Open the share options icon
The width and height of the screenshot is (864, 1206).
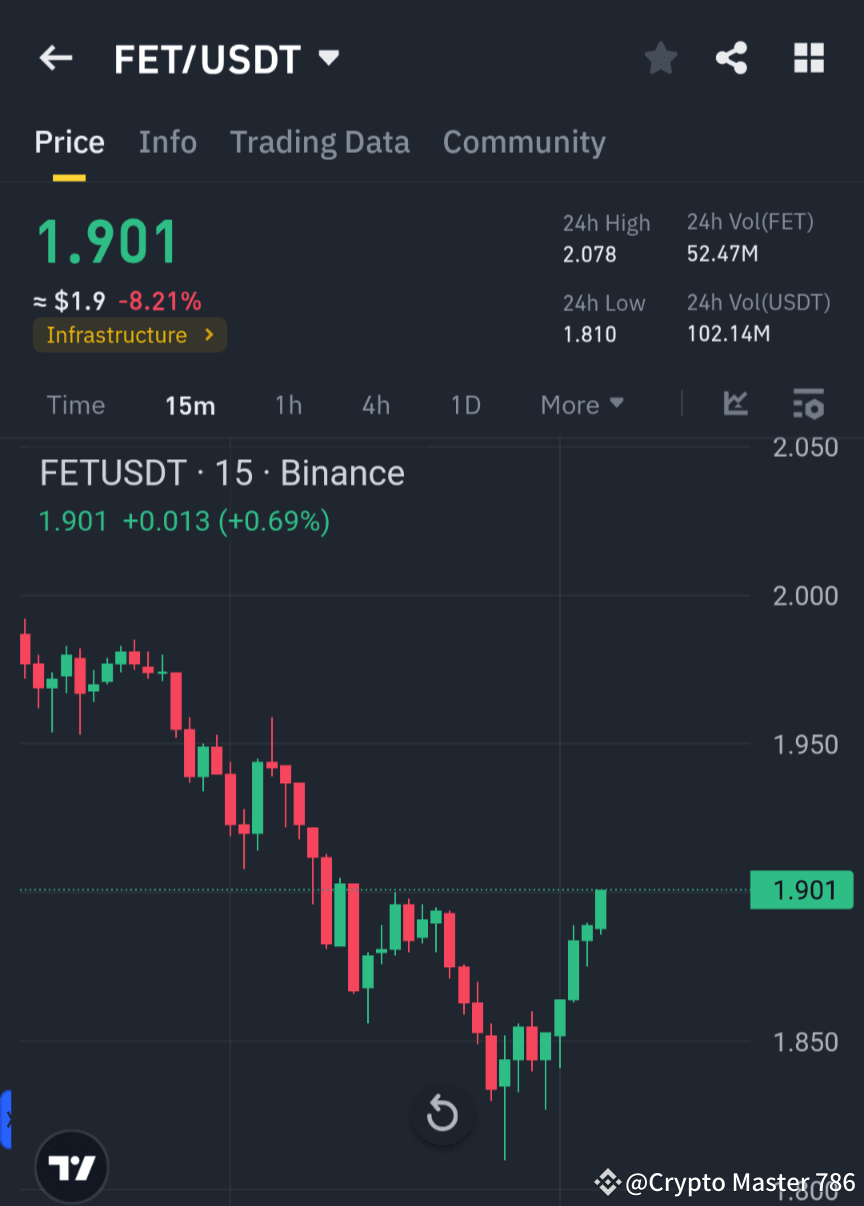tap(732, 57)
